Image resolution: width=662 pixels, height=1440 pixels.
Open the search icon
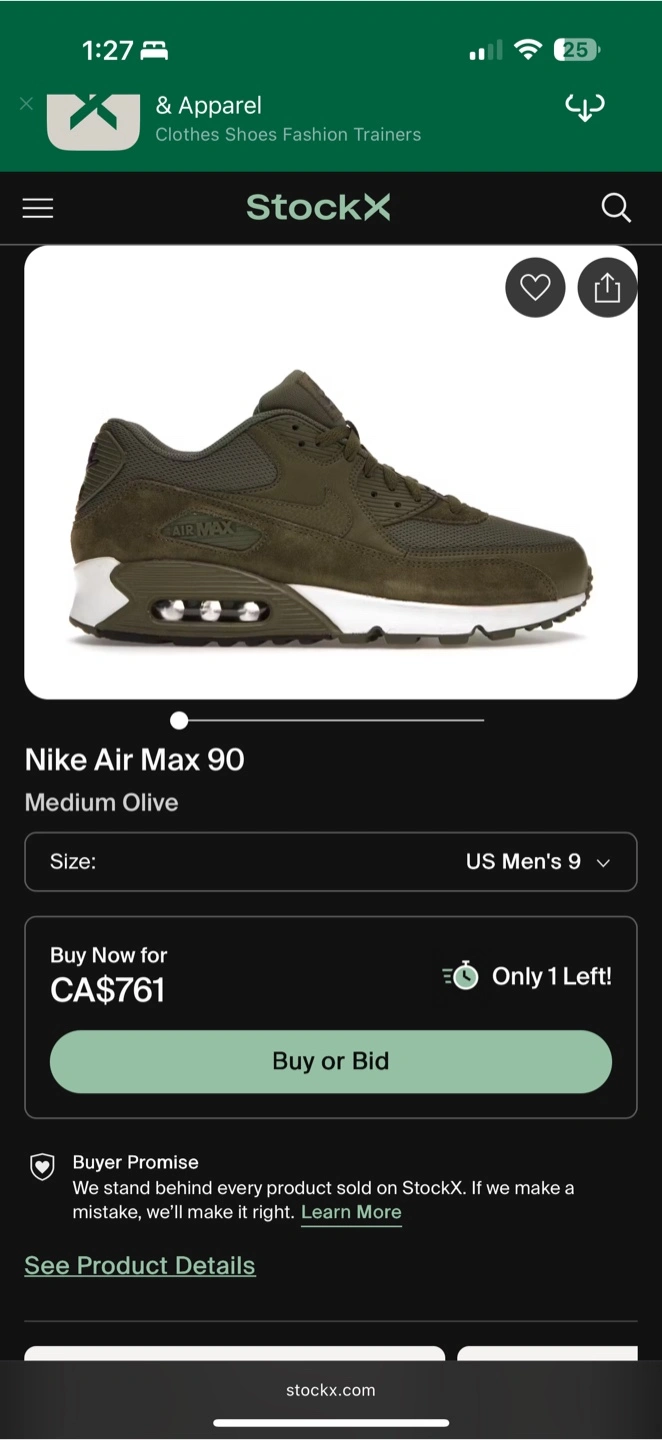616,208
